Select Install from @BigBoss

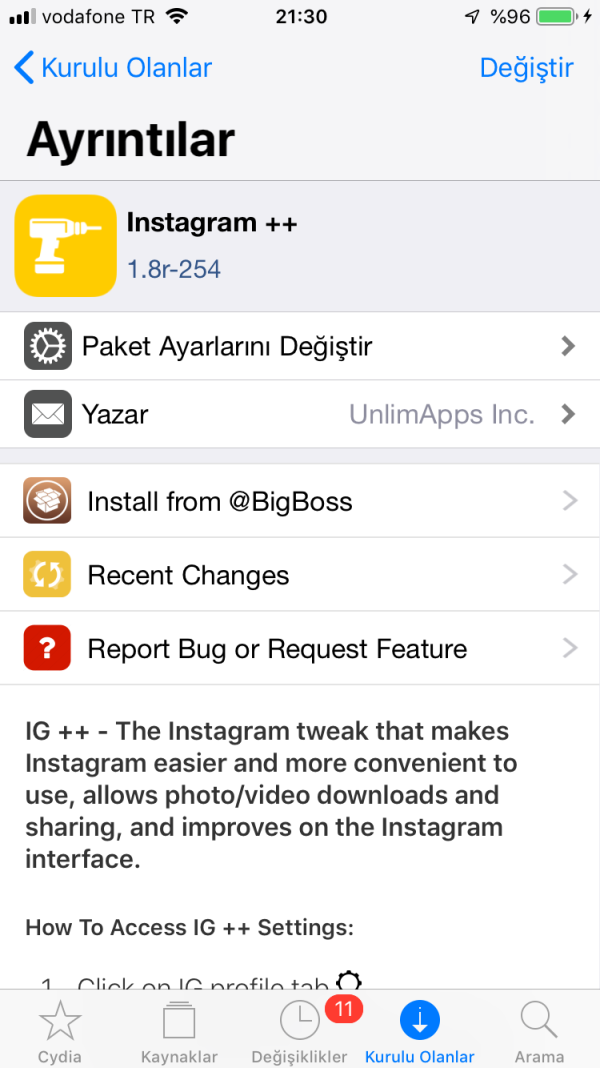point(300,501)
